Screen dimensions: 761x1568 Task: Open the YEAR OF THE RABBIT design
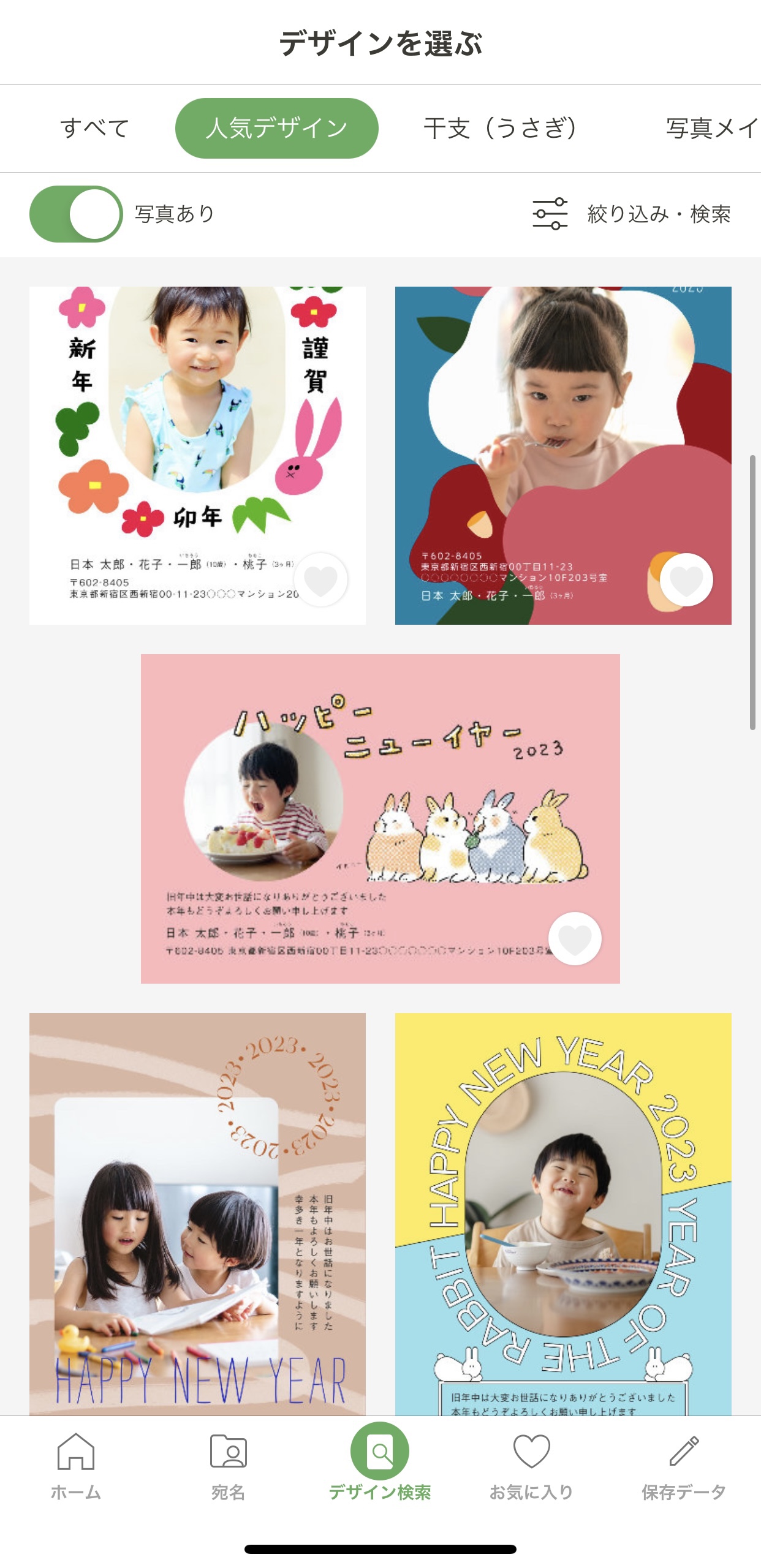tap(562, 1213)
